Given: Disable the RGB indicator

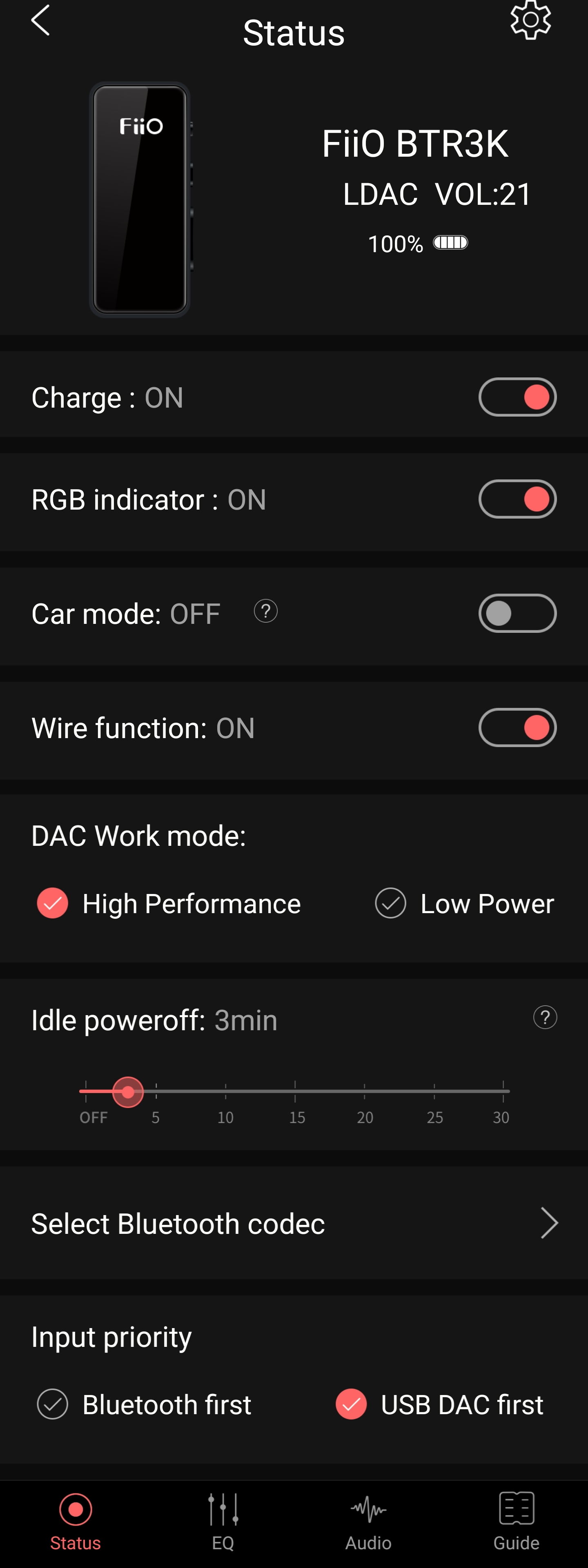Looking at the screenshot, I should coord(517,499).
